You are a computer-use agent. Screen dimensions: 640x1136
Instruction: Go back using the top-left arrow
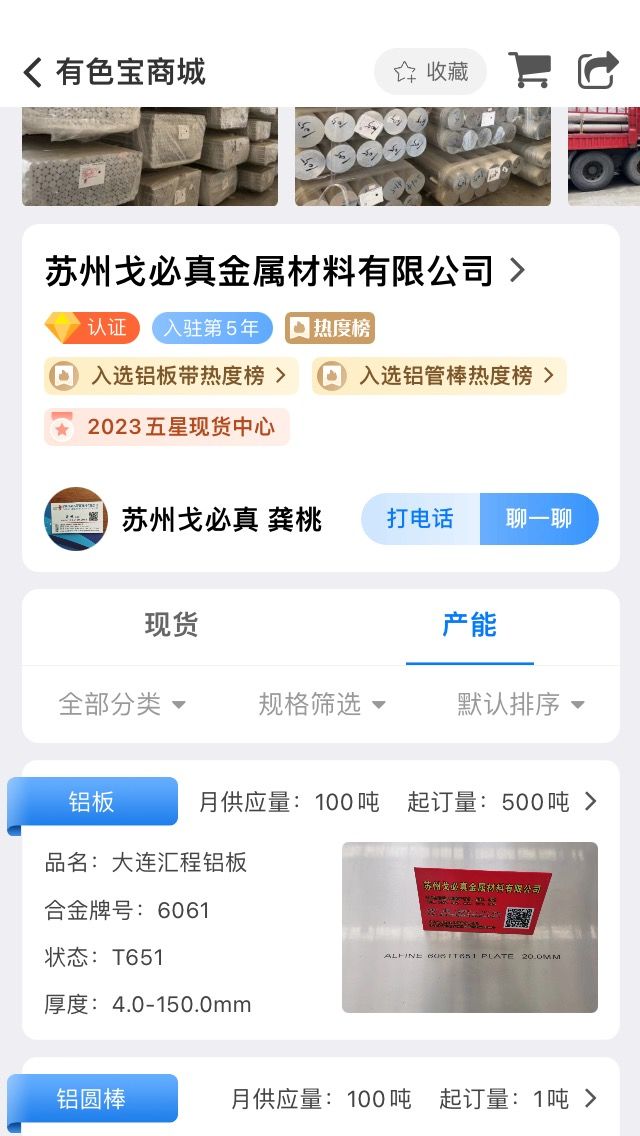[33, 72]
